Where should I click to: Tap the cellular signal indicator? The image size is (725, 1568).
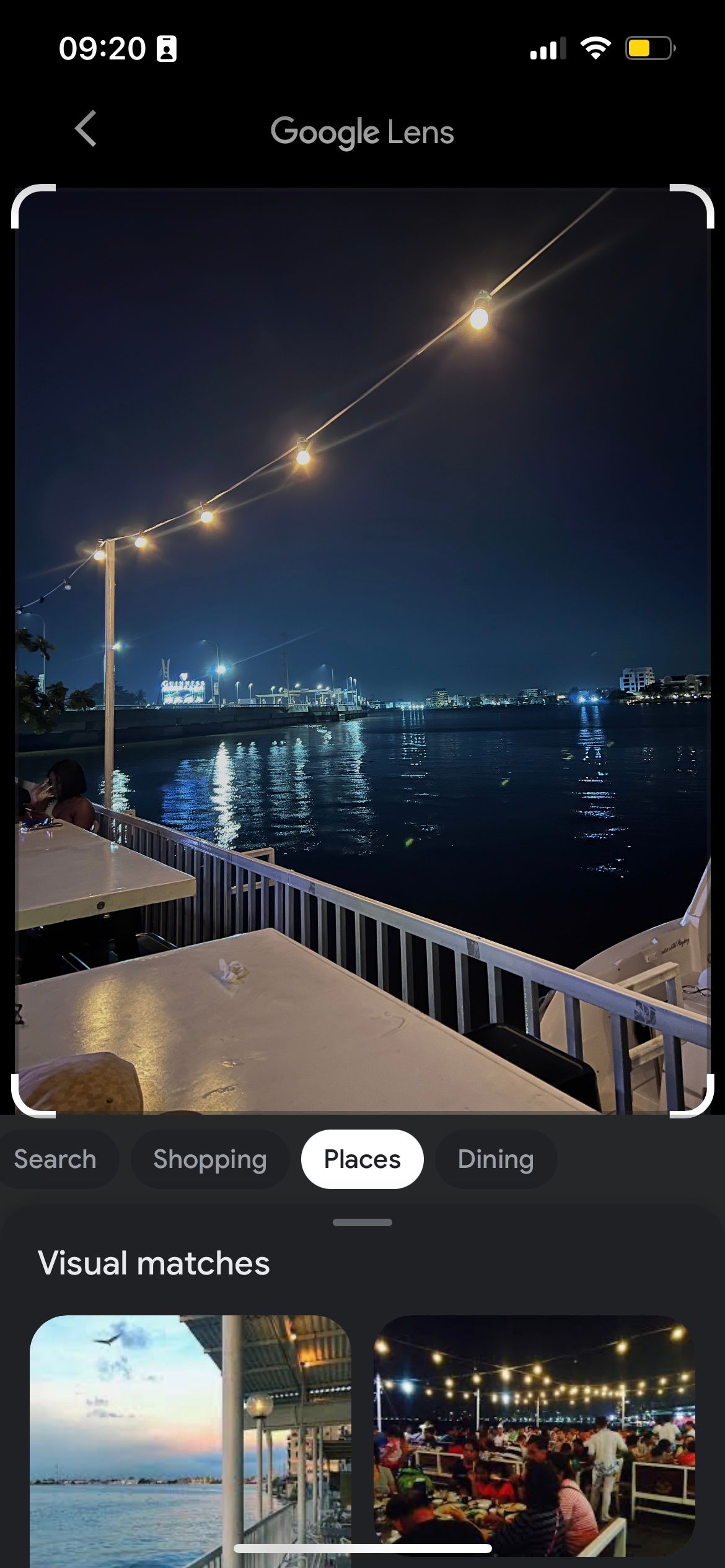coord(548,48)
